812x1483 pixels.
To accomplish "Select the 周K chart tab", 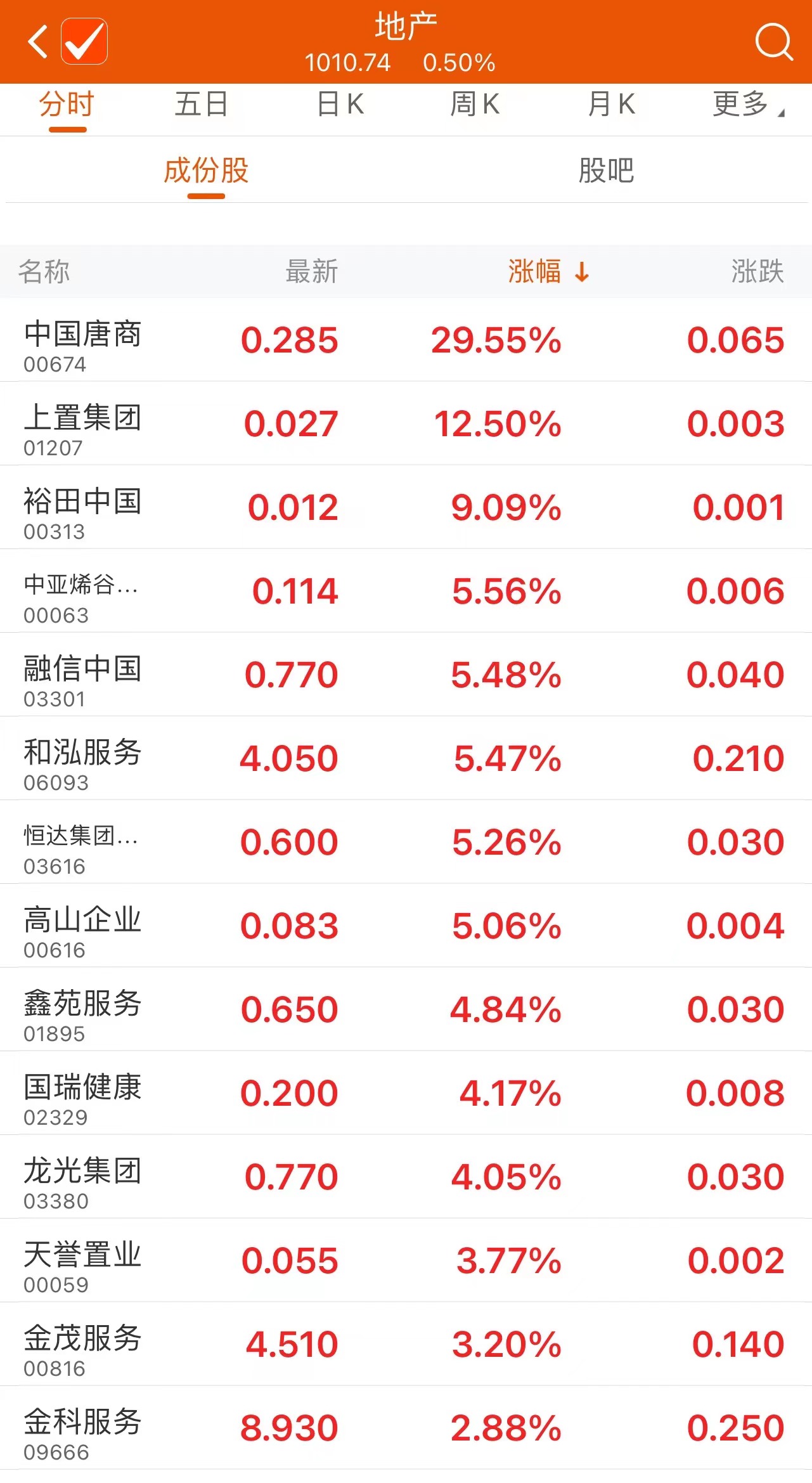I will pos(475,105).
